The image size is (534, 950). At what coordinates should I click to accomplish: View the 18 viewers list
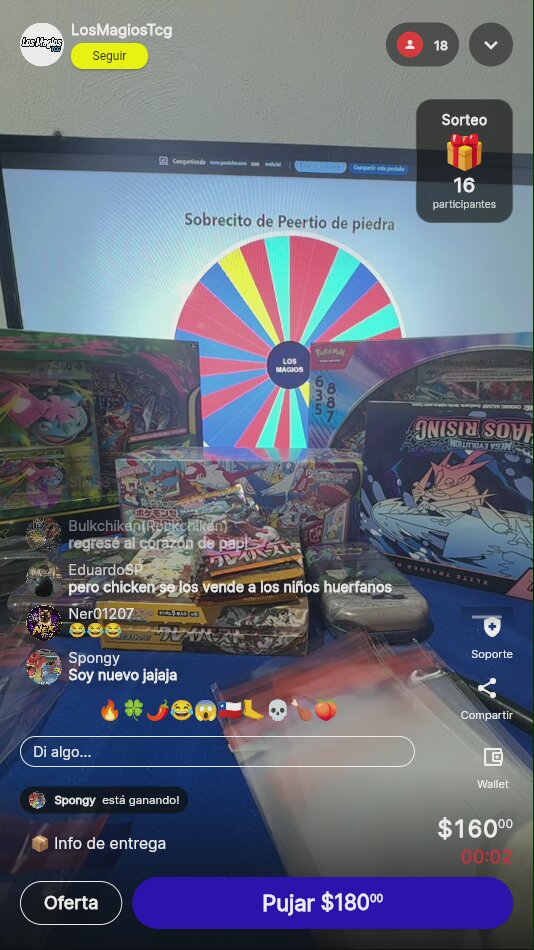coord(422,45)
